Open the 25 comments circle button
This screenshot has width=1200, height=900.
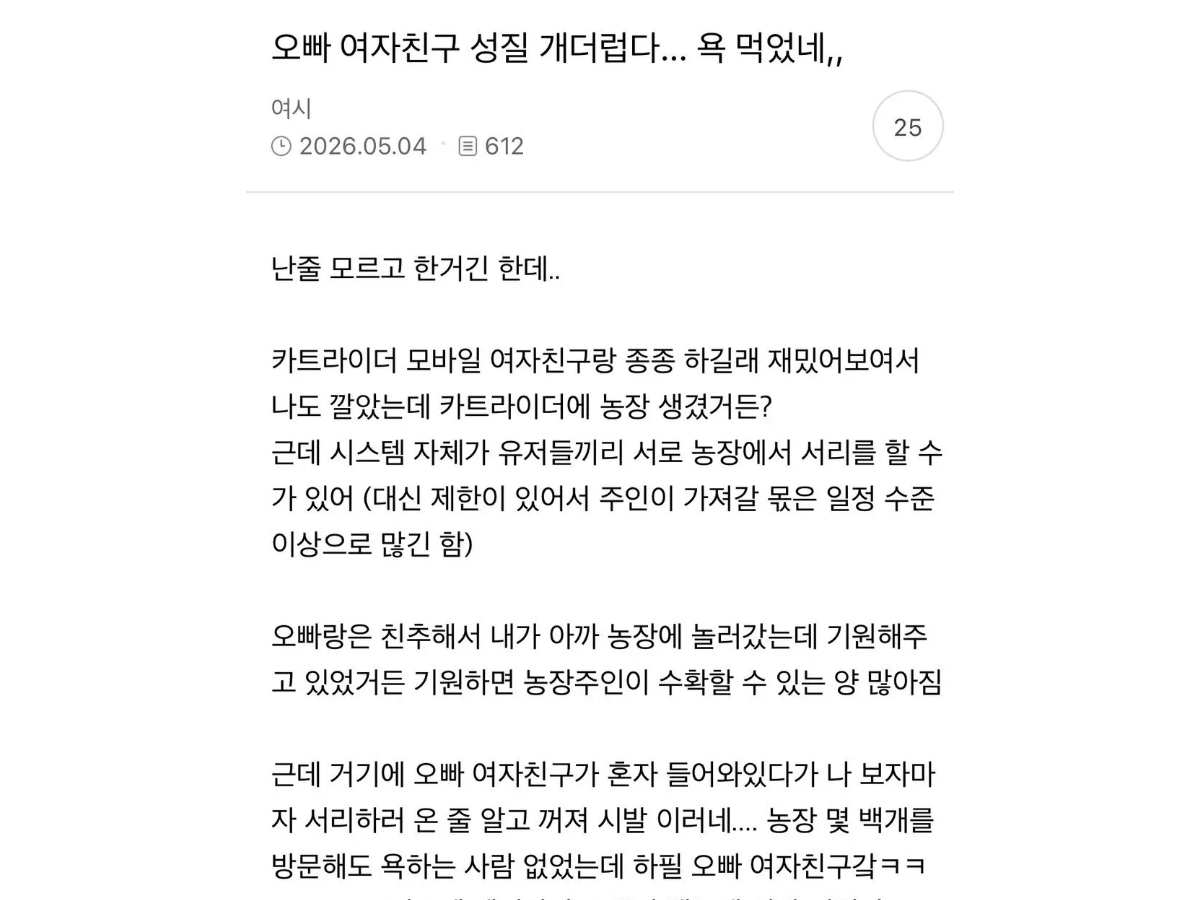[x=908, y=127]
